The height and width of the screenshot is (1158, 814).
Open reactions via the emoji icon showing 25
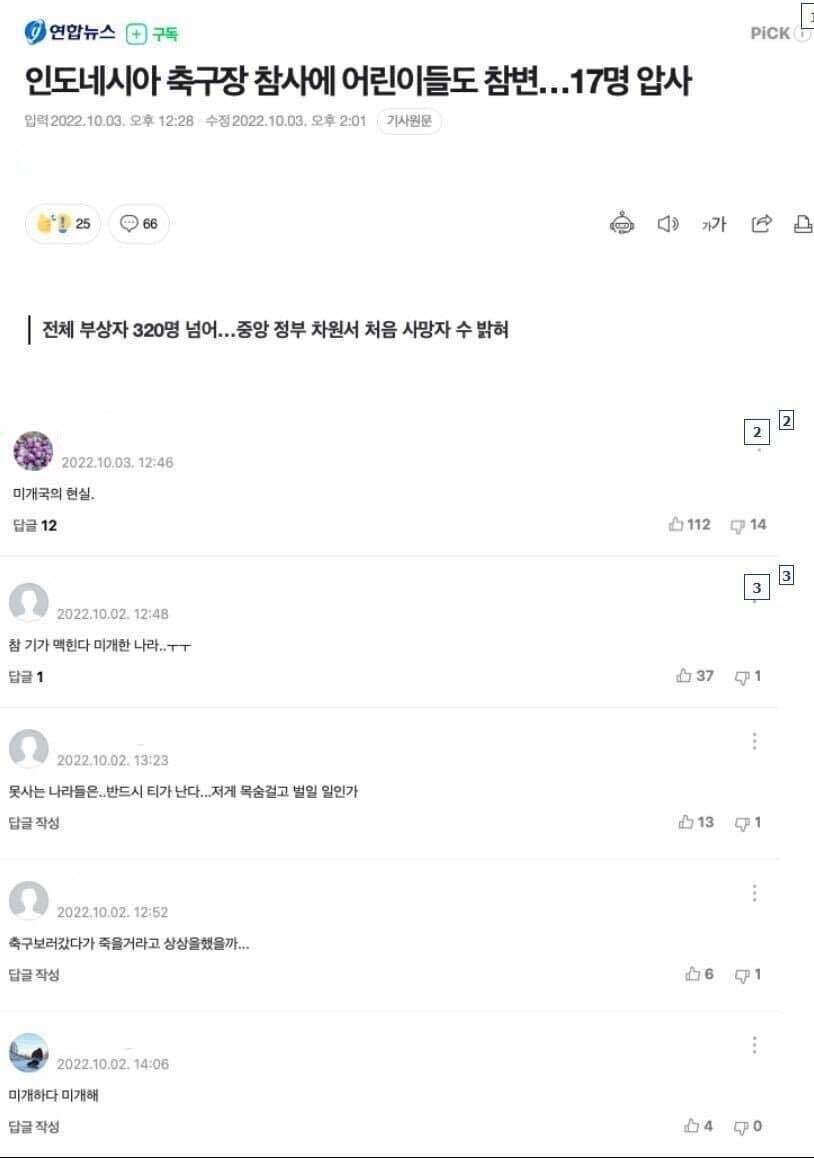tap(62, 223)
